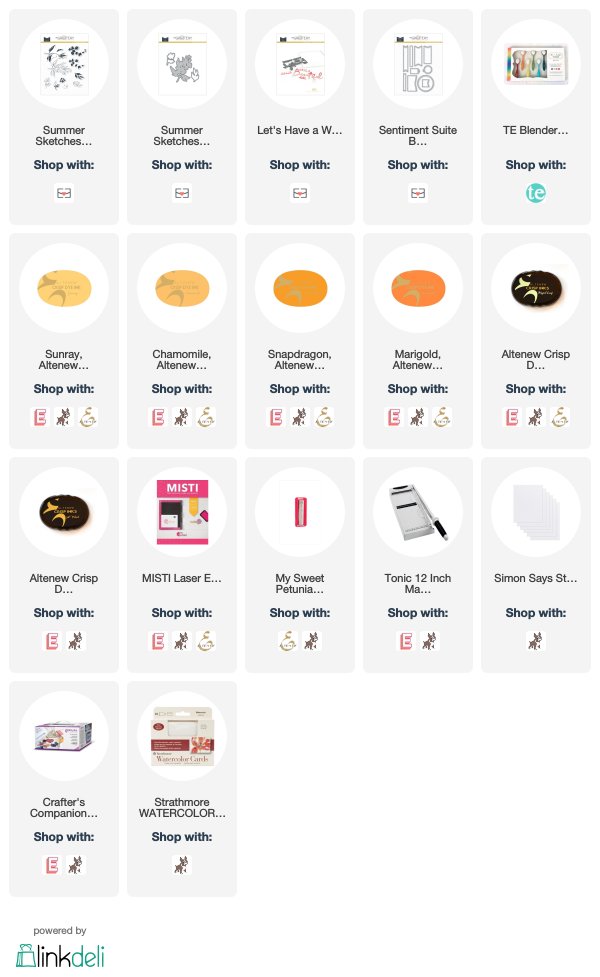The width and height of the screenshot is (600, 977).
Task: Shop Marigold with the dog store icon
Action: point(417,417)
